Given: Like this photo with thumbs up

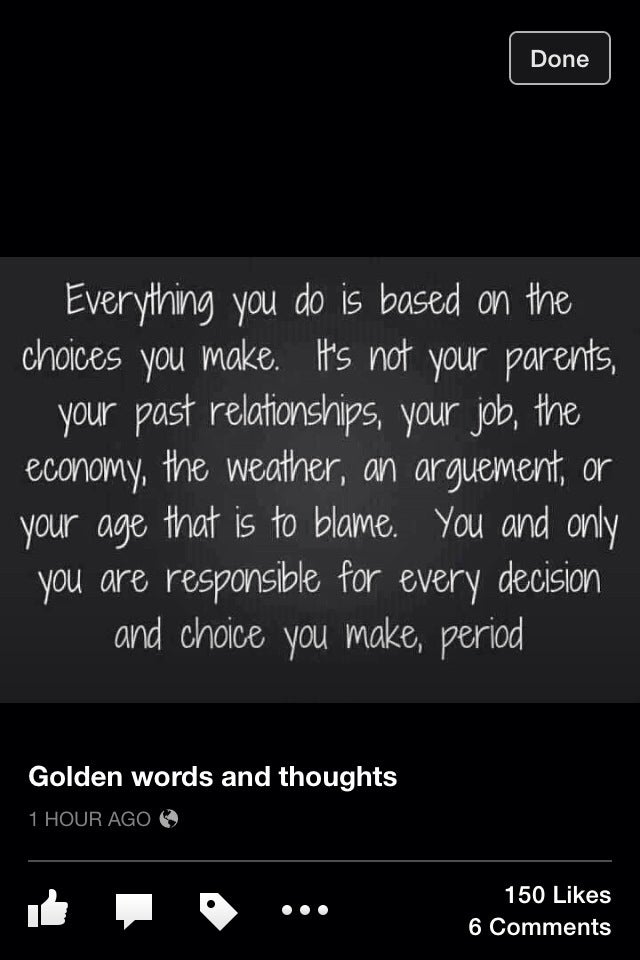Looking at the screenshot, I should [47, 909].
